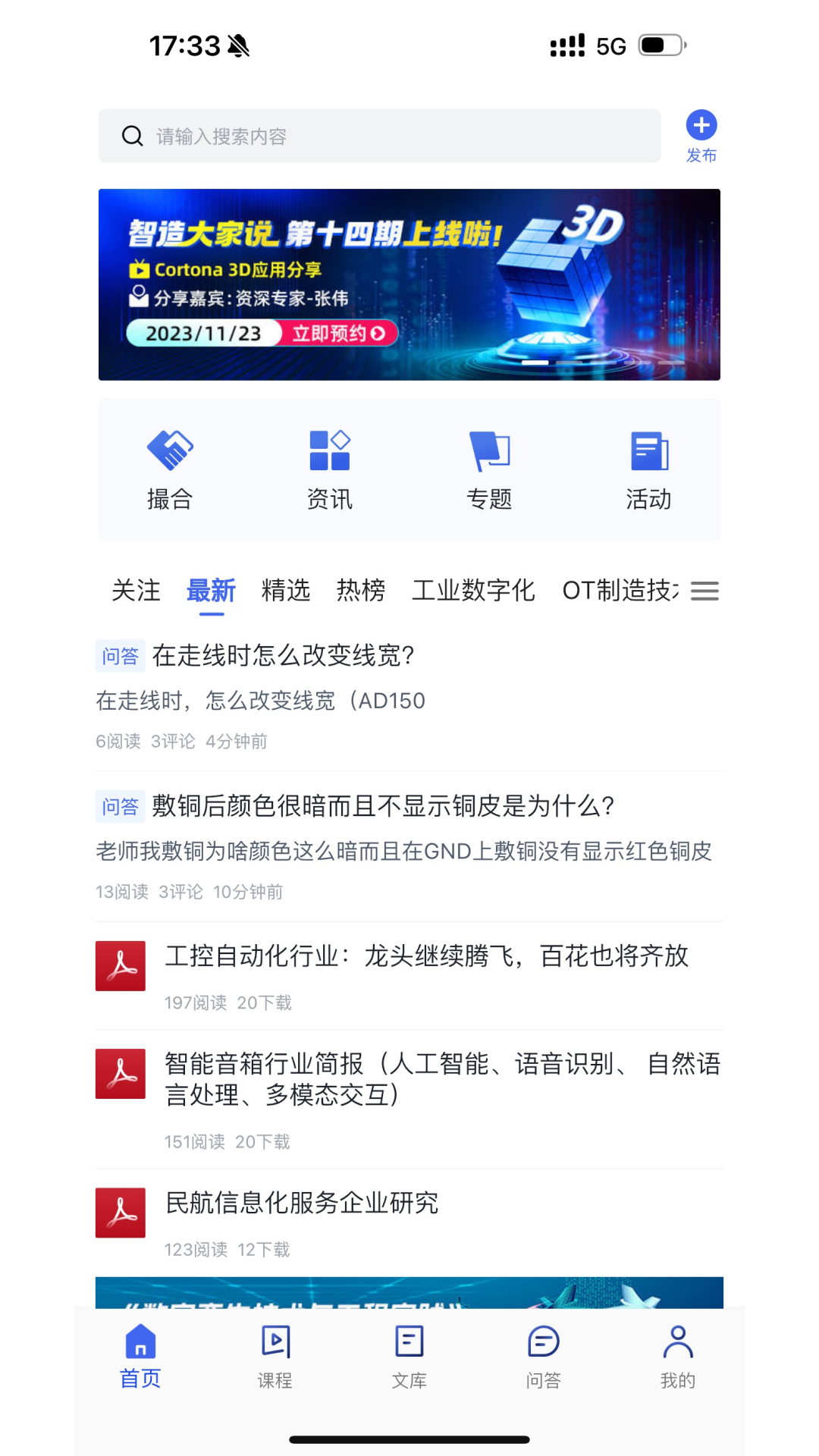Switch to the 热榜 hot list tab

click(x=362, y=591)
